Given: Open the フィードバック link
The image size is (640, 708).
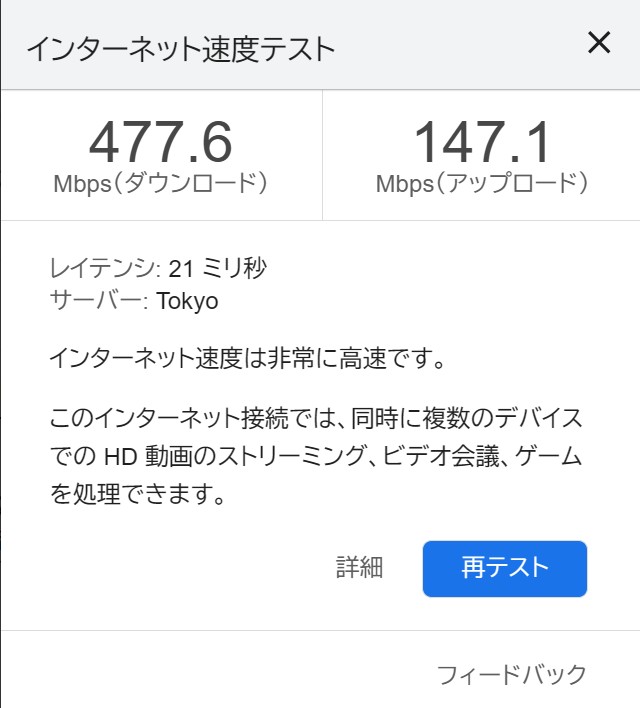Looking at the screenshot, I should 511,675.
